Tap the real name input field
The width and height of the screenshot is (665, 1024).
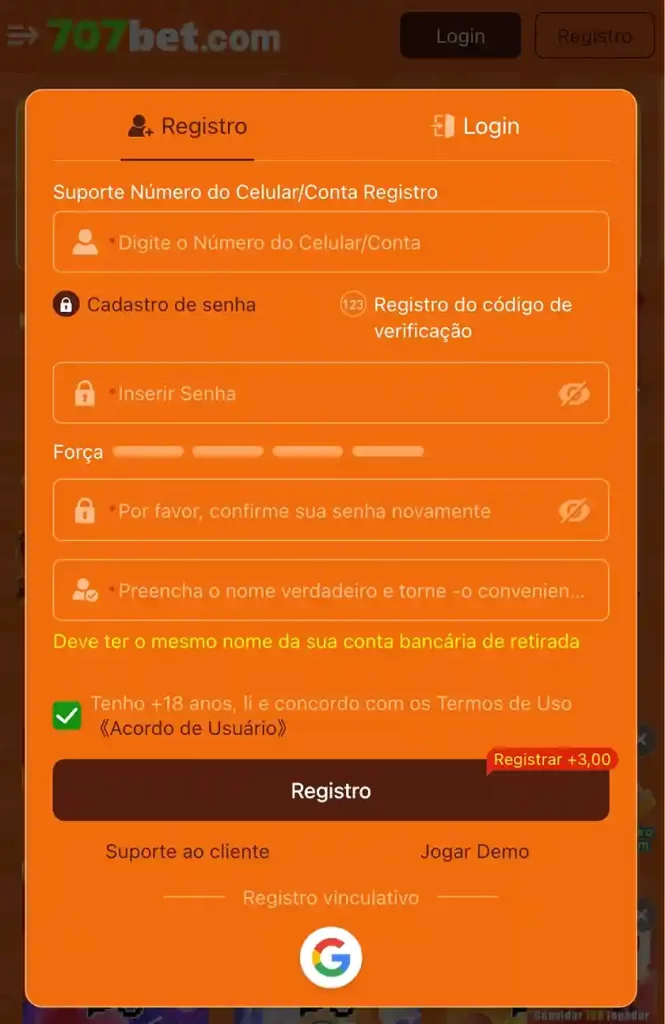340,590
